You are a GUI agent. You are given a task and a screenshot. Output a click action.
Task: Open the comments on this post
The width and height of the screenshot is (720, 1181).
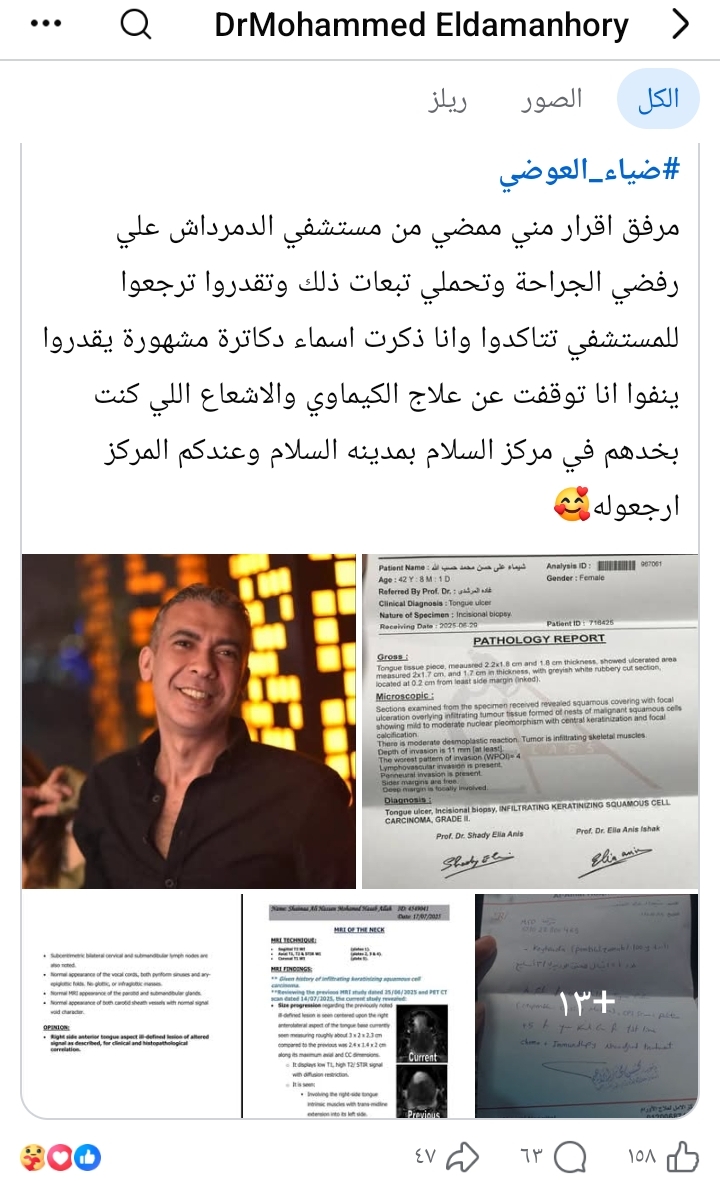(568, 1156)
